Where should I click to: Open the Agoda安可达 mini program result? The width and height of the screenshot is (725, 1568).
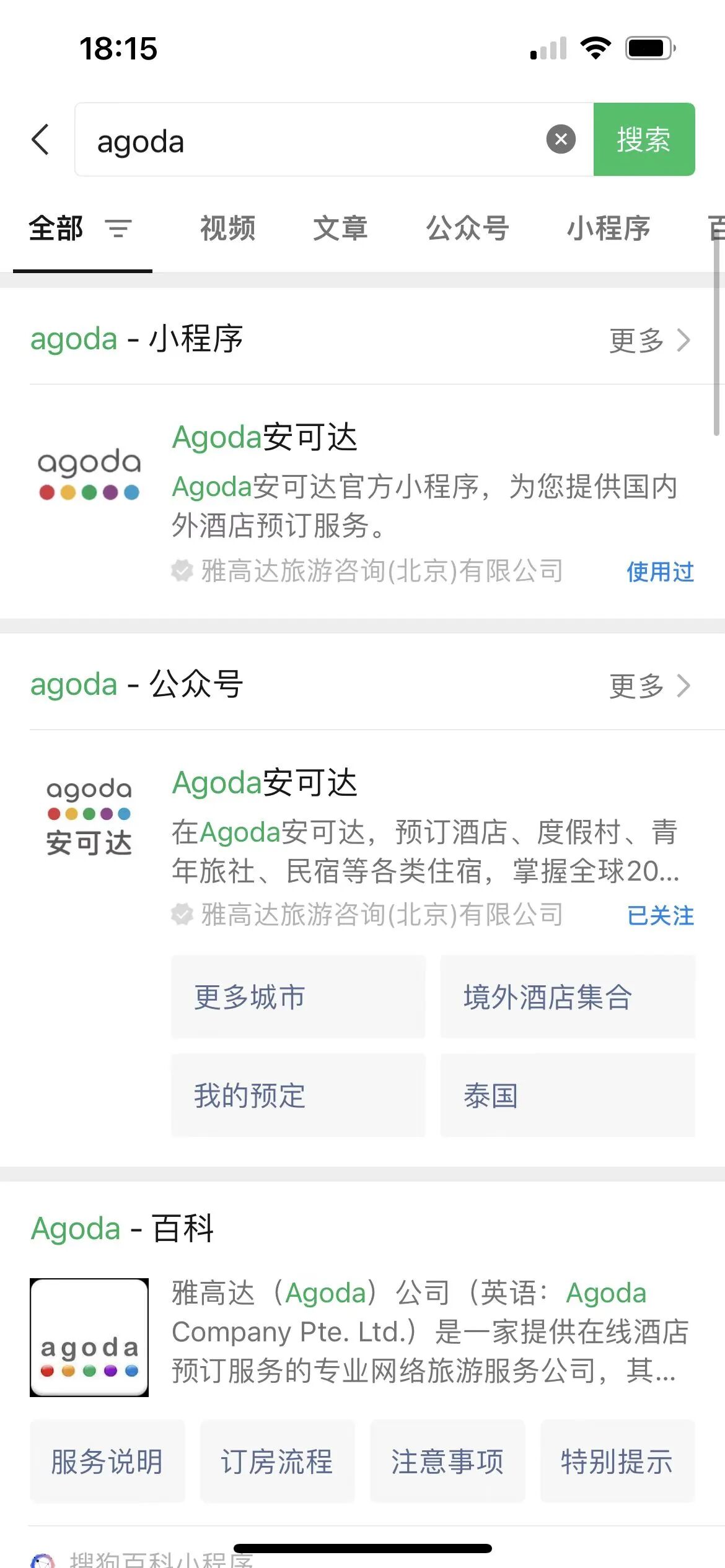coord(362,502)
